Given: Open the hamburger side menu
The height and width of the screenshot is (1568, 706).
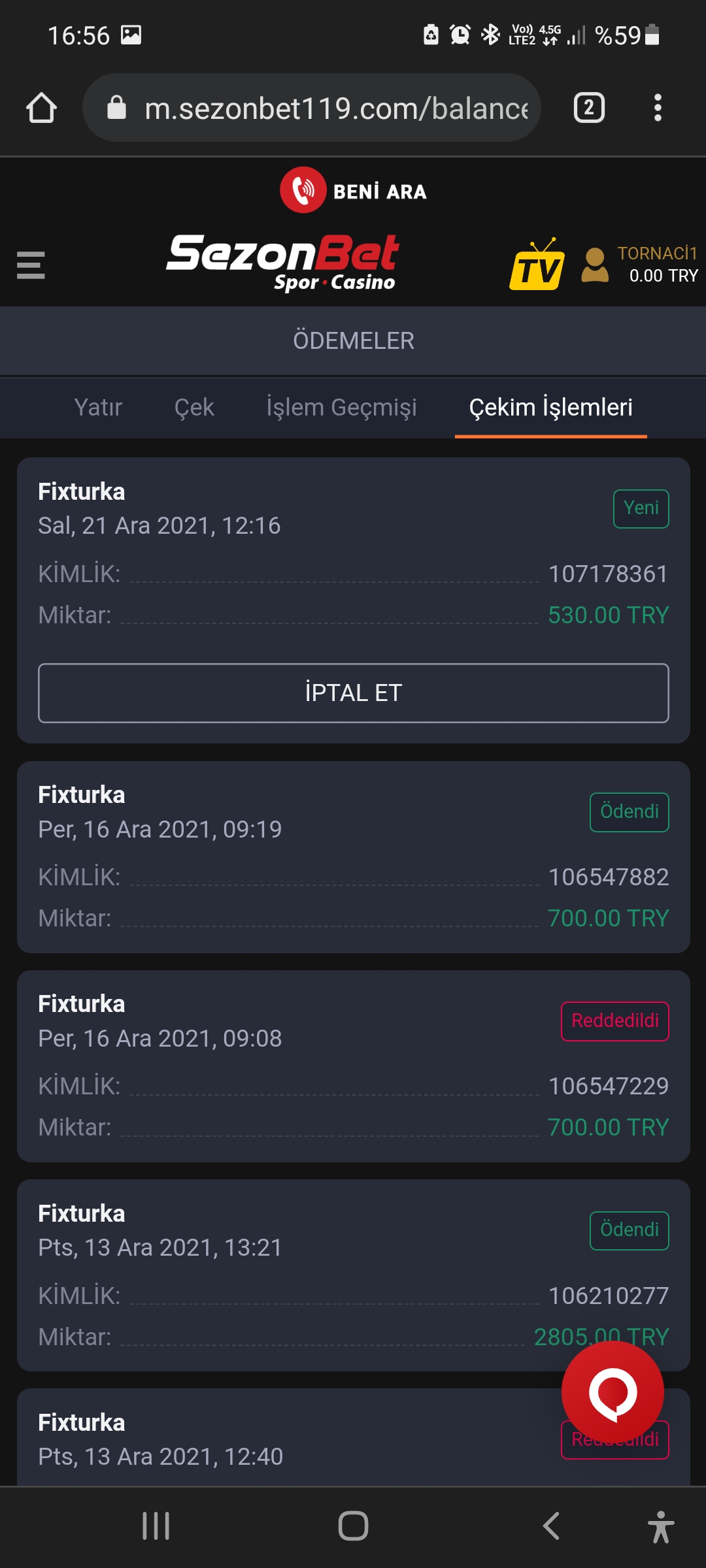Looking at the screenshot, I should coord(31,265).
